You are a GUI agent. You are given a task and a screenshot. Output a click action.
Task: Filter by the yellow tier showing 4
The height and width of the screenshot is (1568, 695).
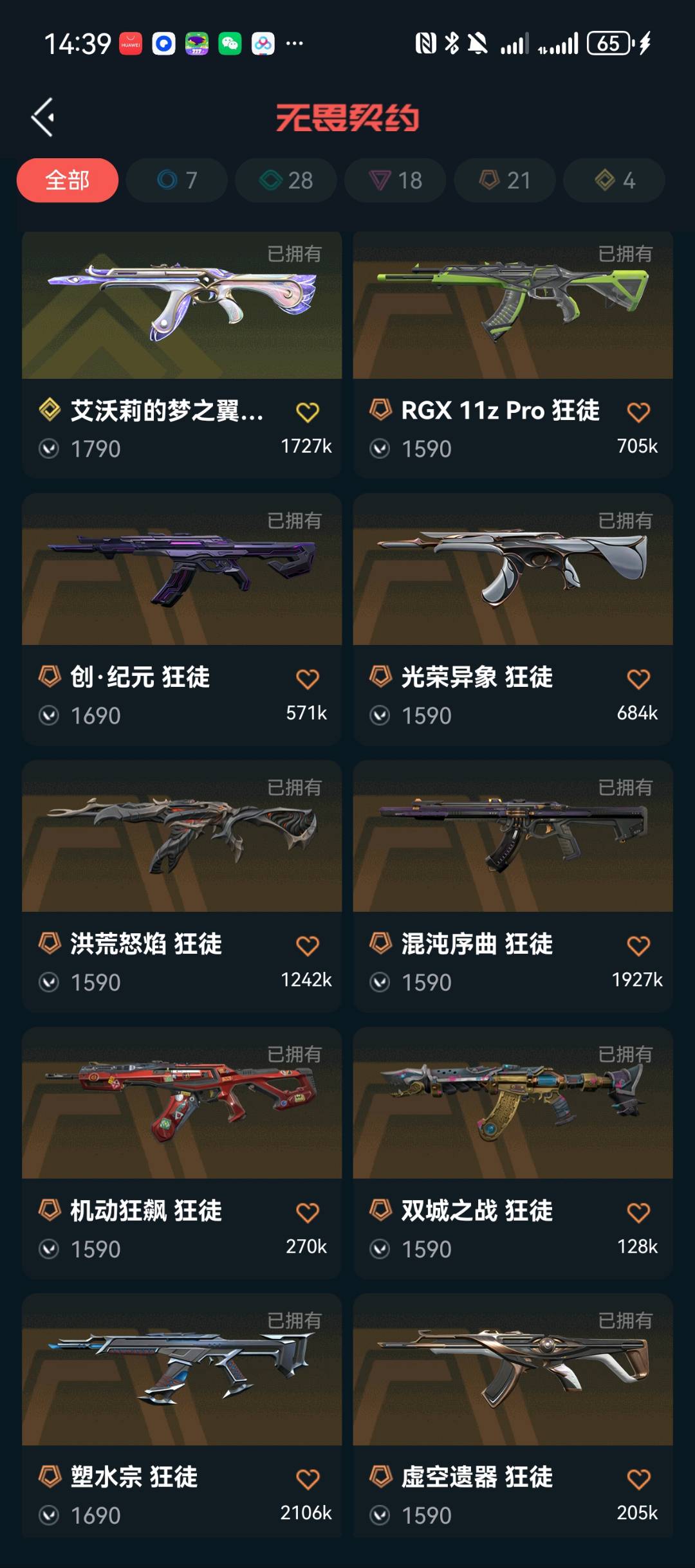(615, 180)
